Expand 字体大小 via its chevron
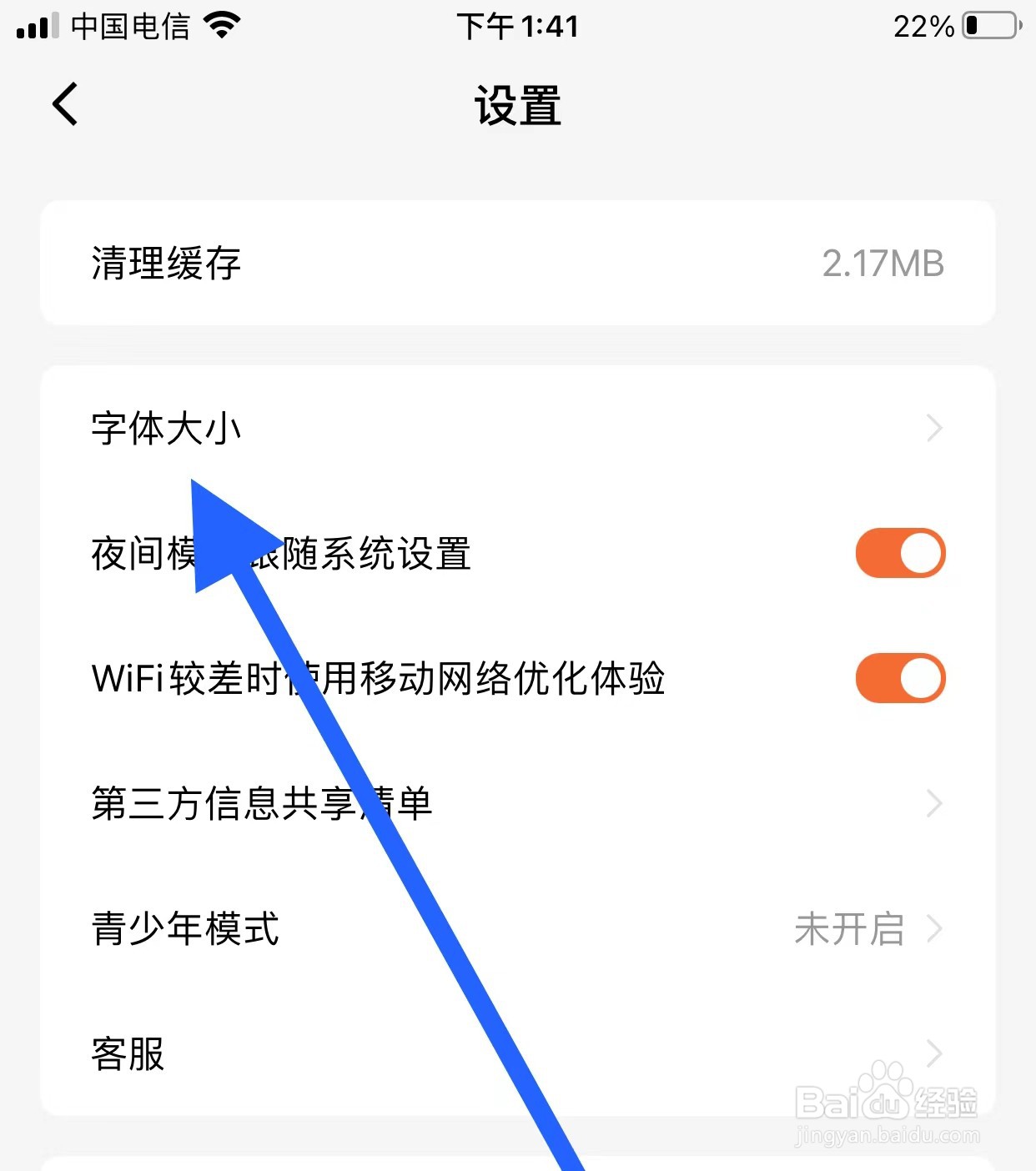The width and height of the screenshot is (1036, 1171). coord(934,429)
